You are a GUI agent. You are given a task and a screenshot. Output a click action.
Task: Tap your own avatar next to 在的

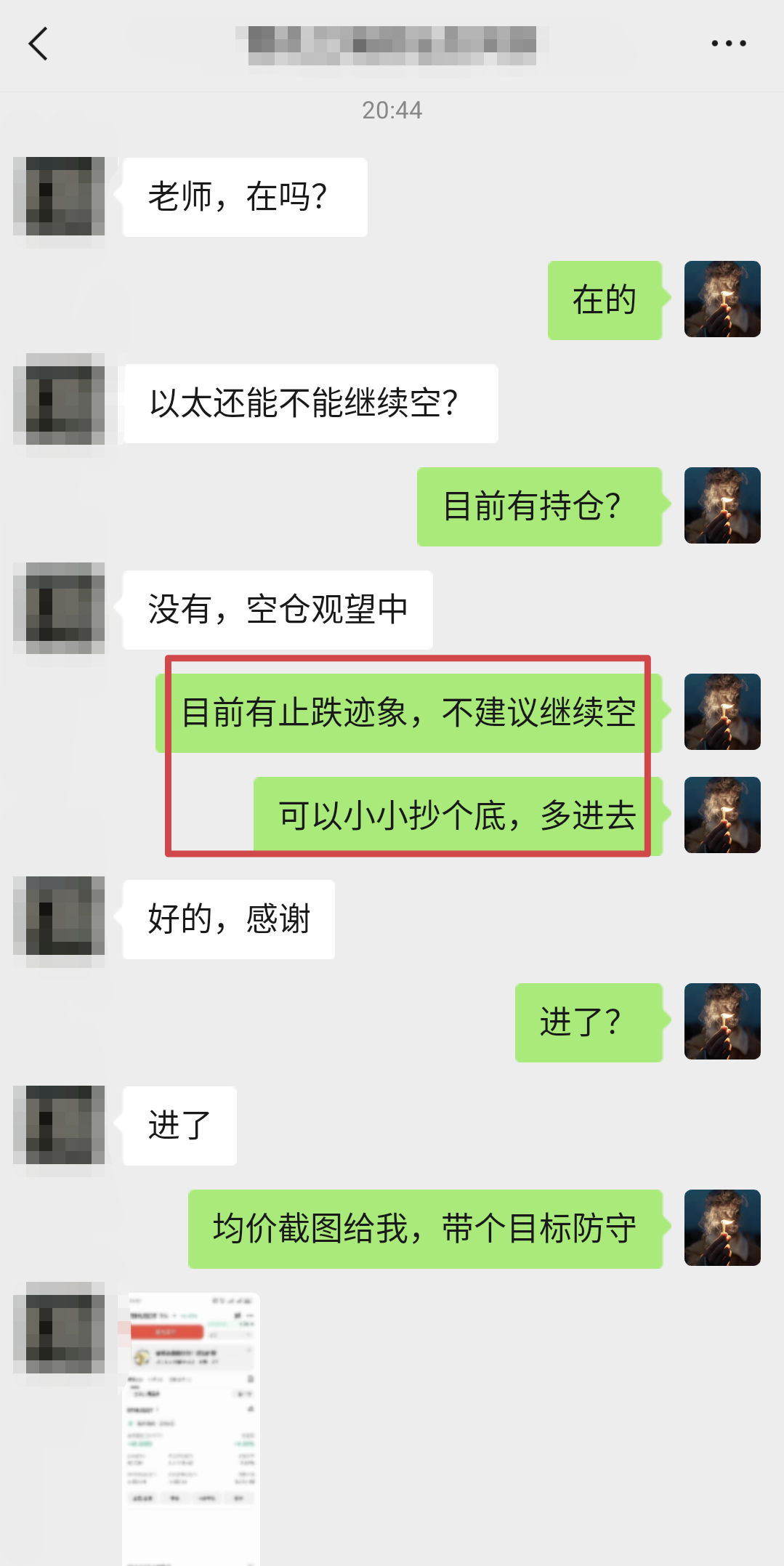(722, 299)
